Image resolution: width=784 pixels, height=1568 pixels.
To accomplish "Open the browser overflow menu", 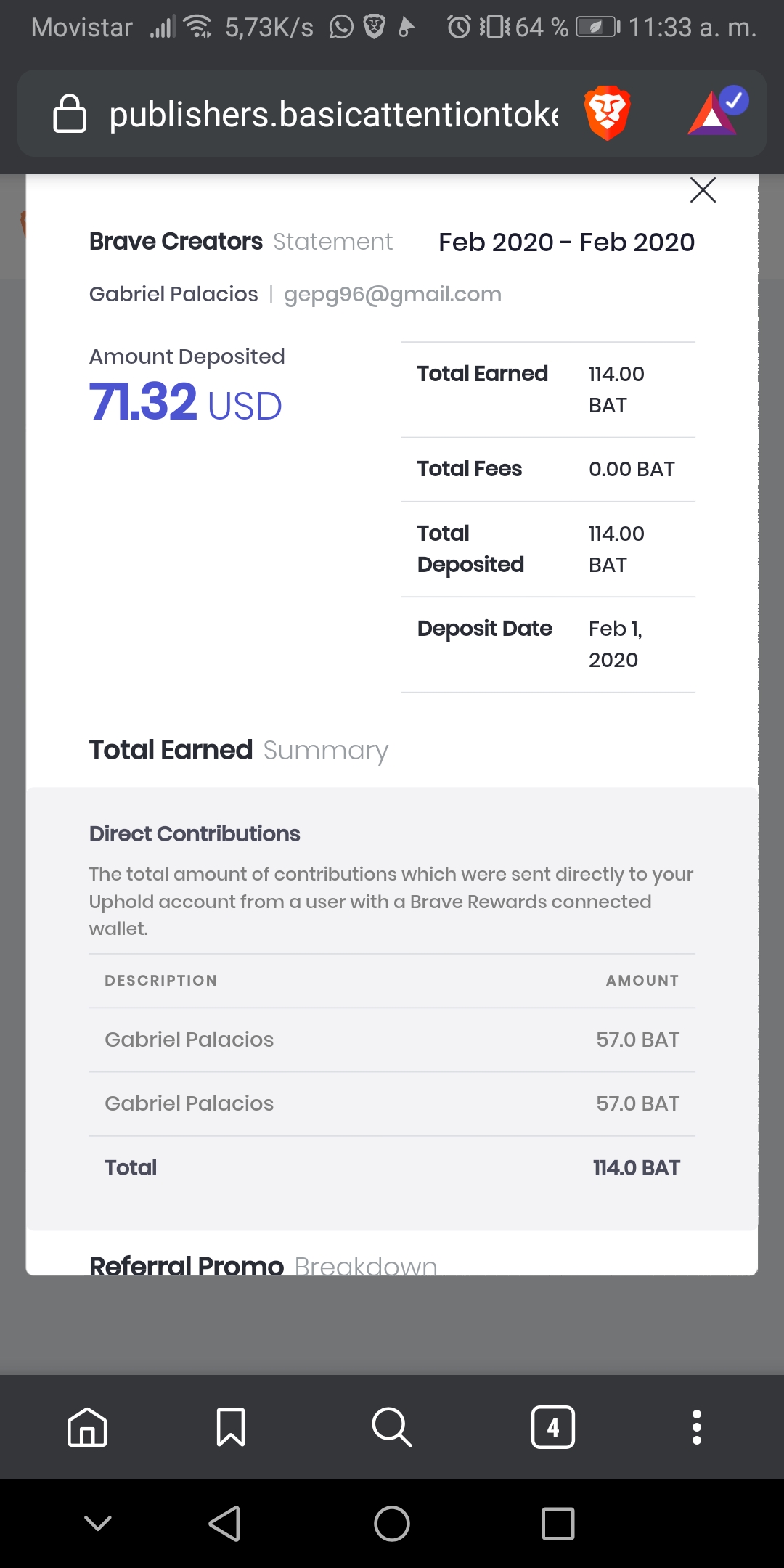I will [697, 1427].
